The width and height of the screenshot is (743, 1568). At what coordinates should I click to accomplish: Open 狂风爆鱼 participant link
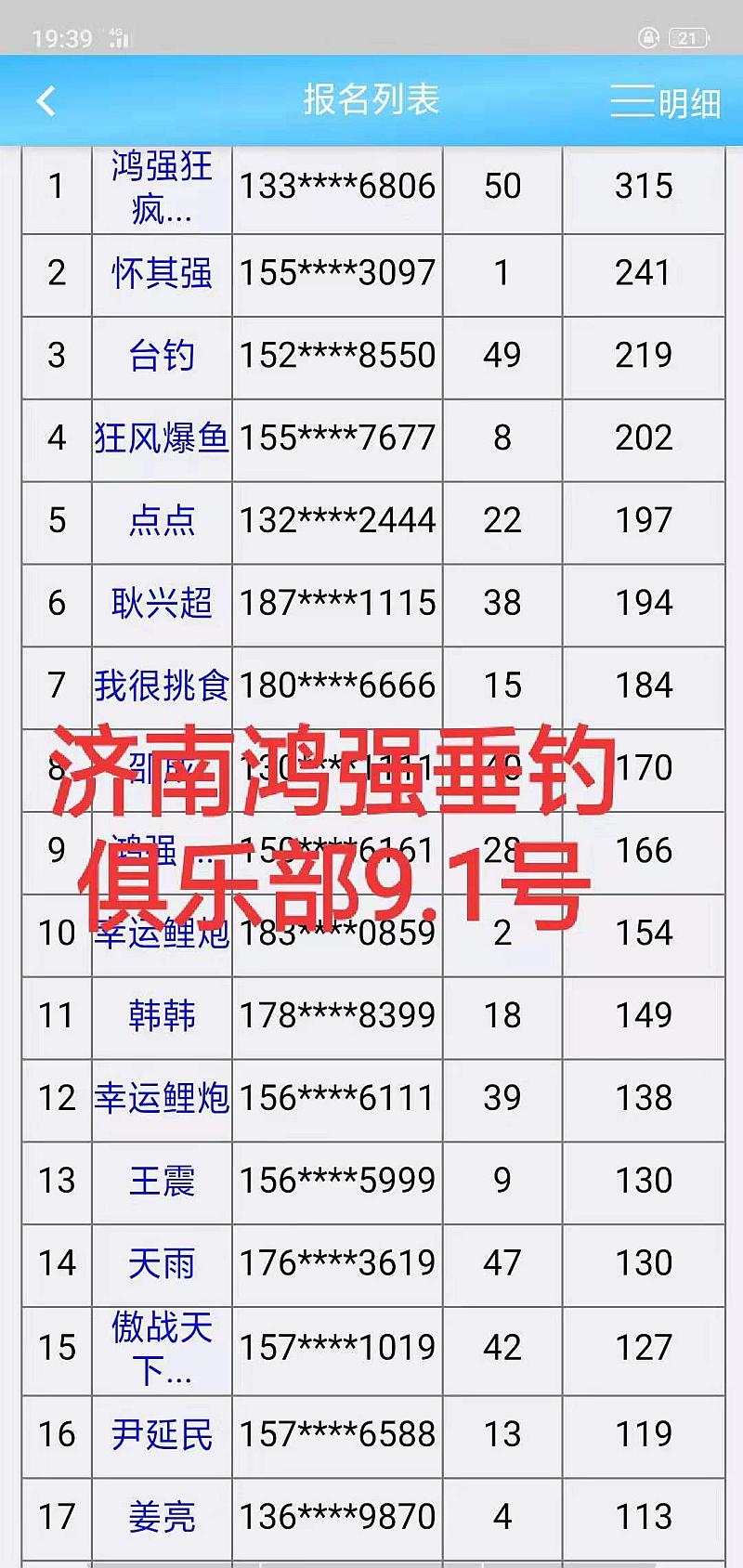click(x=162, y=438)
